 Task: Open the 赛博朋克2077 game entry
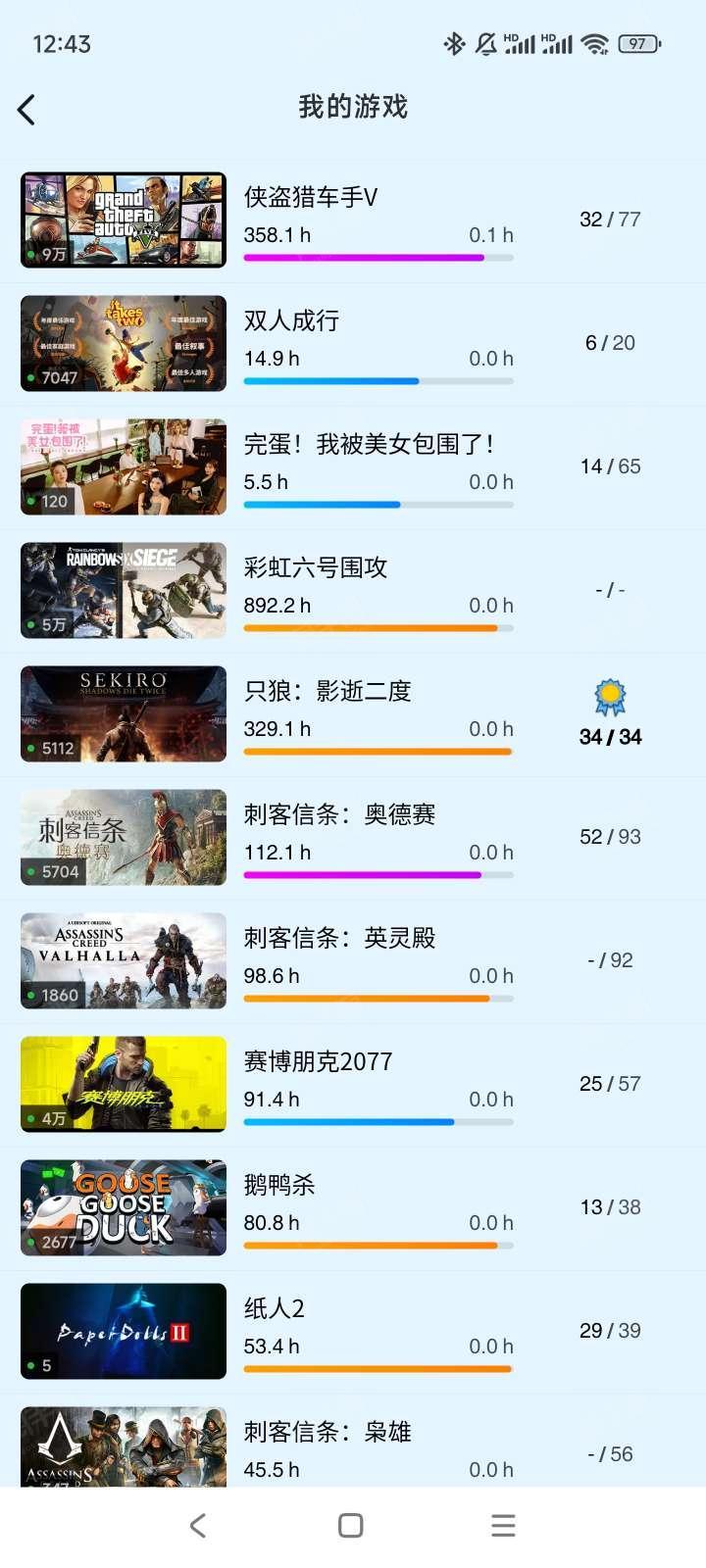click(x=353, y=1085)
